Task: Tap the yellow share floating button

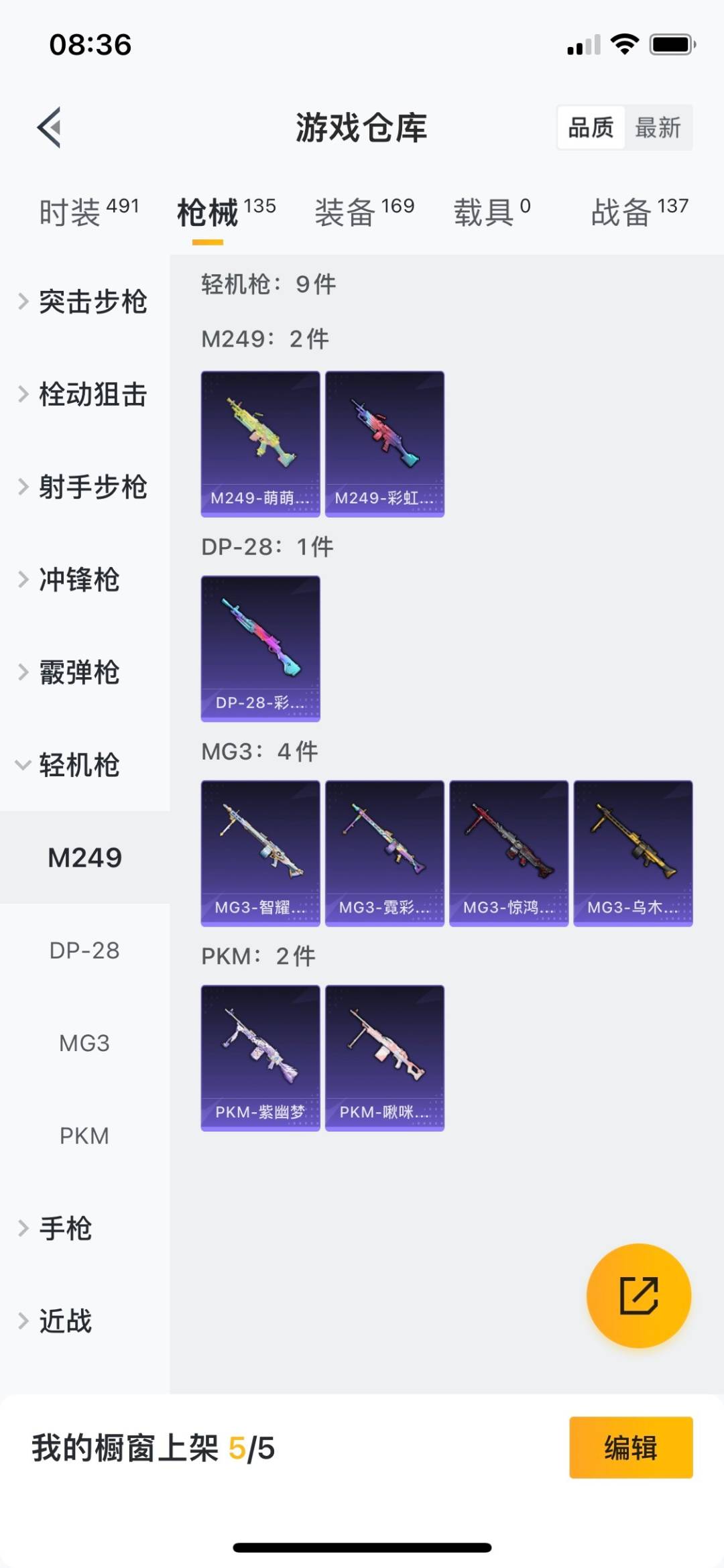Action: (638, 1295)
